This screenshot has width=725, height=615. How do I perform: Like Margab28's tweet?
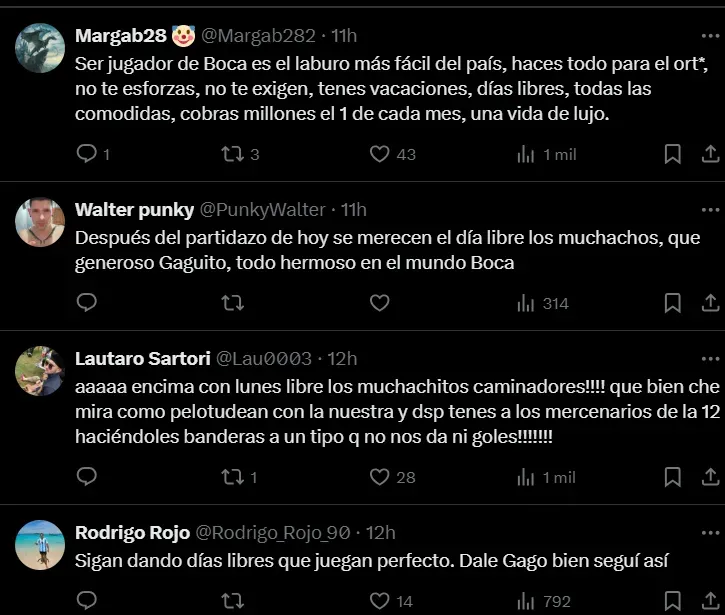379,154
